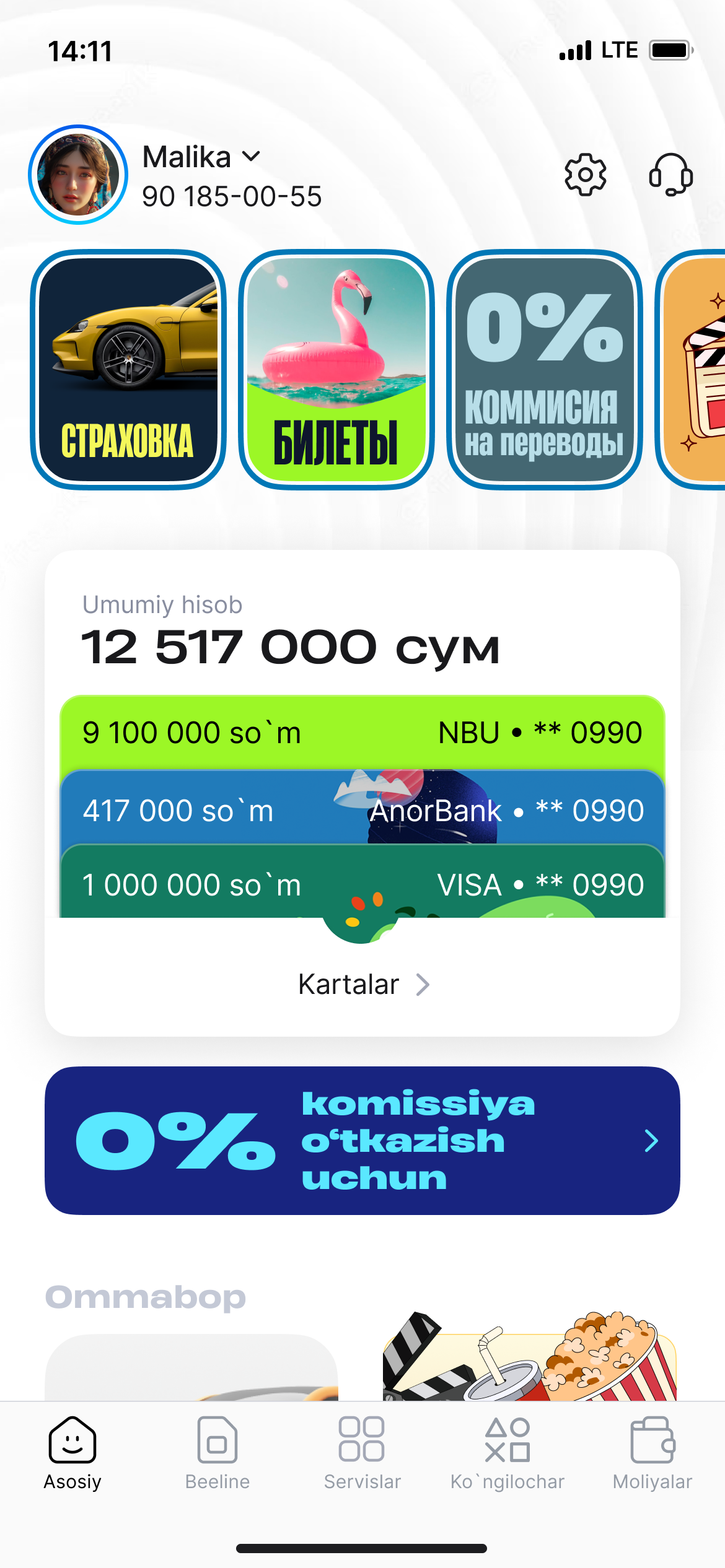Open the 0% комиссия на переводы story
Viewport: 725px width, 1568px height.
click(545, 370)
